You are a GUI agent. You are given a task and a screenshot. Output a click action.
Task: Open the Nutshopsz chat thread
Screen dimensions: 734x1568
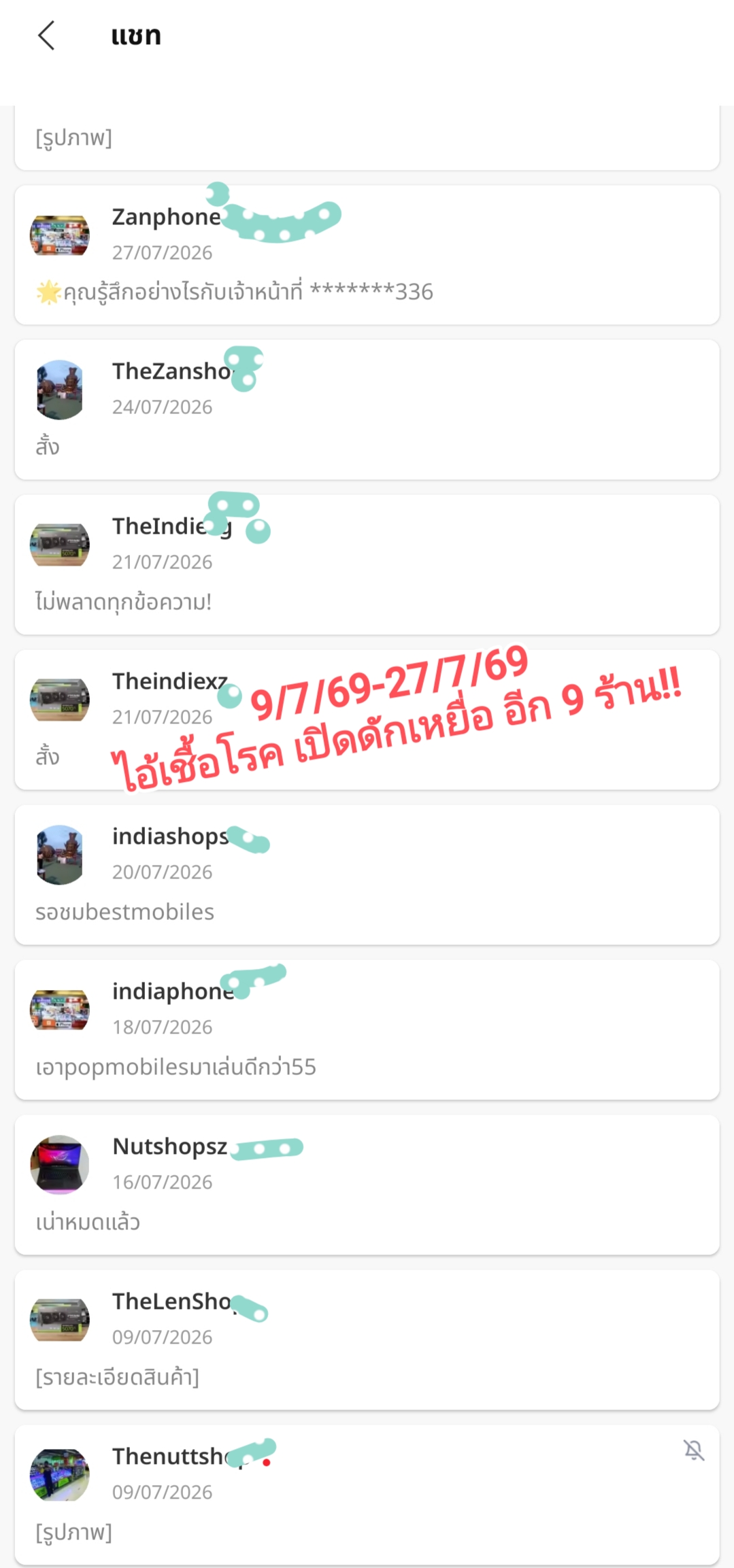pyautogui.click(x=367, y=1185)
